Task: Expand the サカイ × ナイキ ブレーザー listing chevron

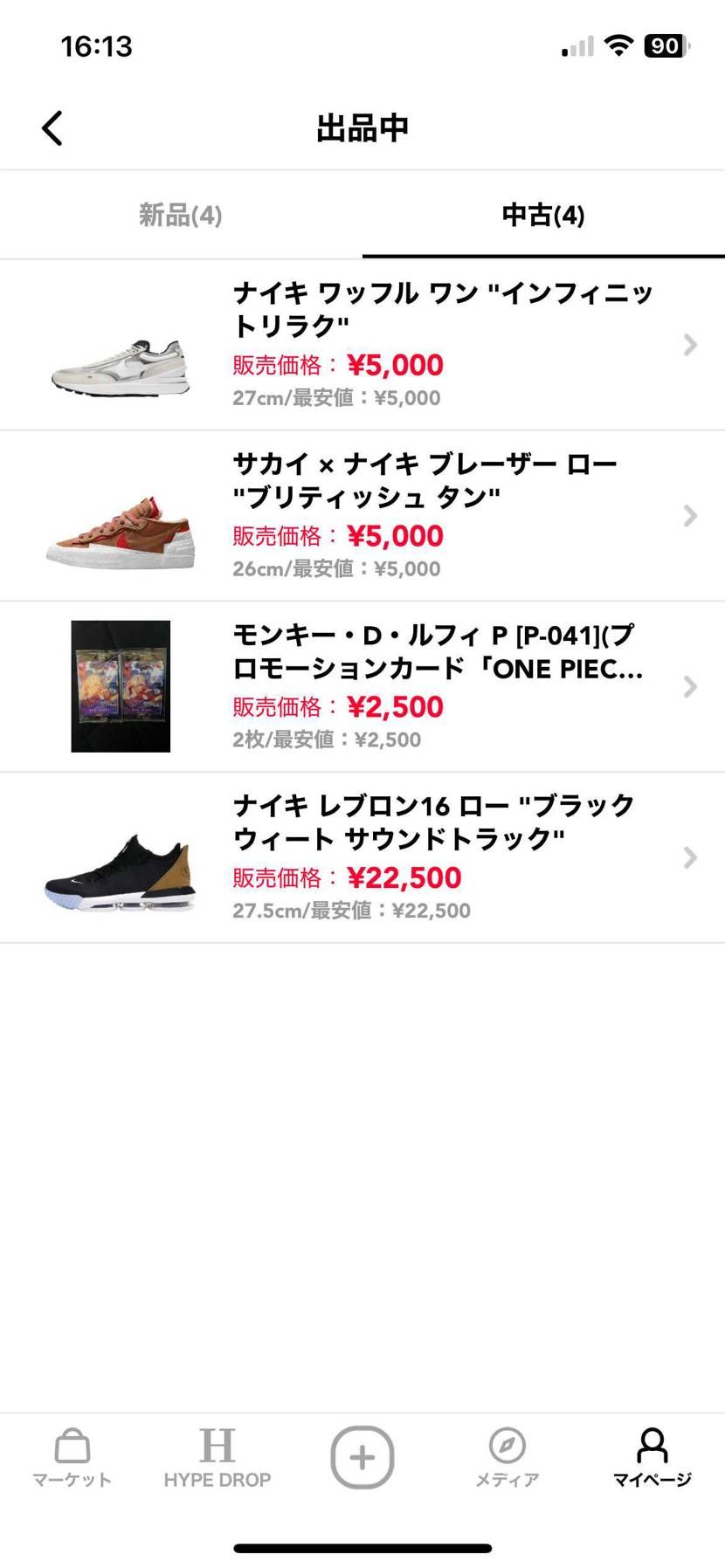Action: click(x=689, y=516)
